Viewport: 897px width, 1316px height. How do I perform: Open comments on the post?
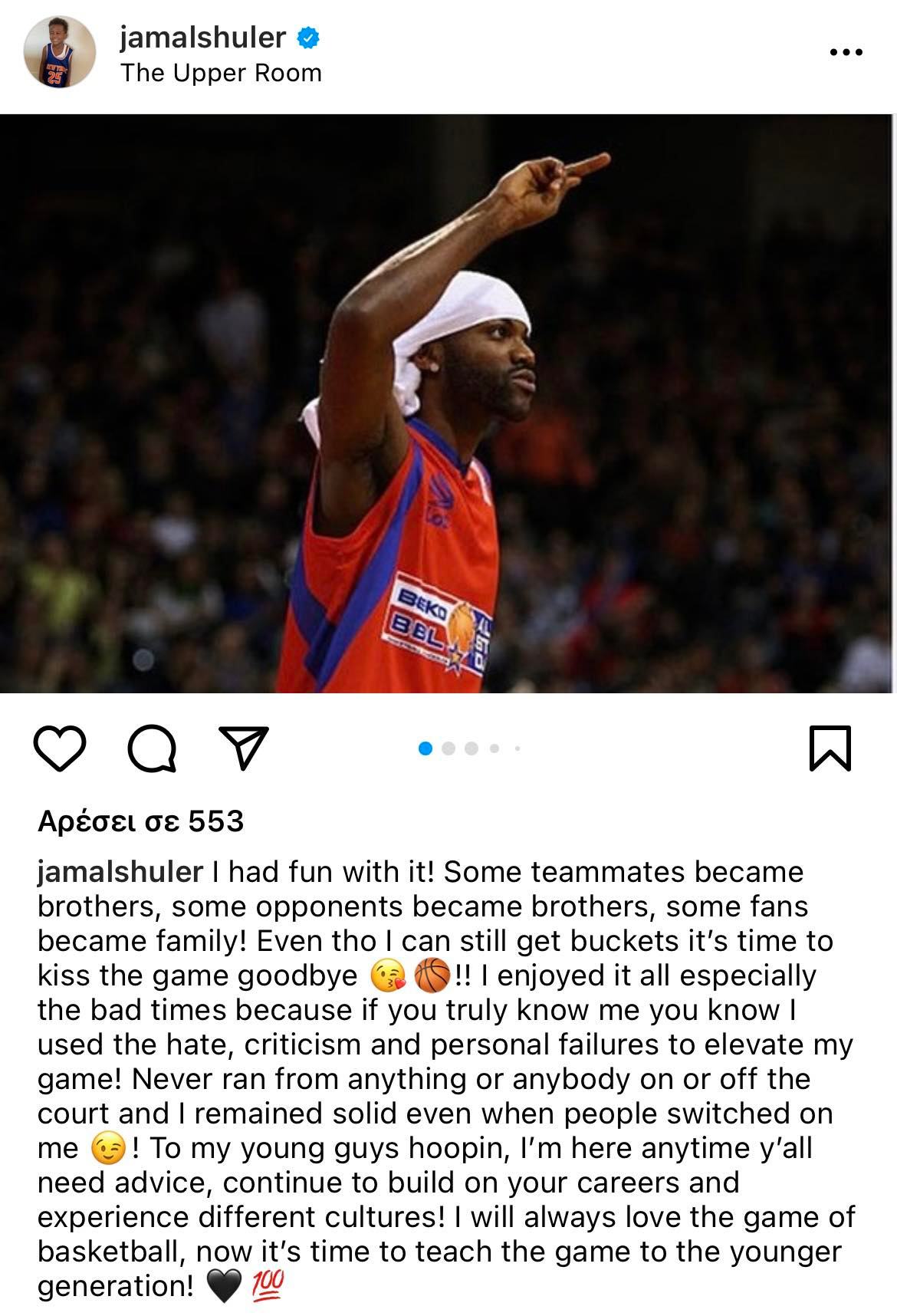coord(153,748)
